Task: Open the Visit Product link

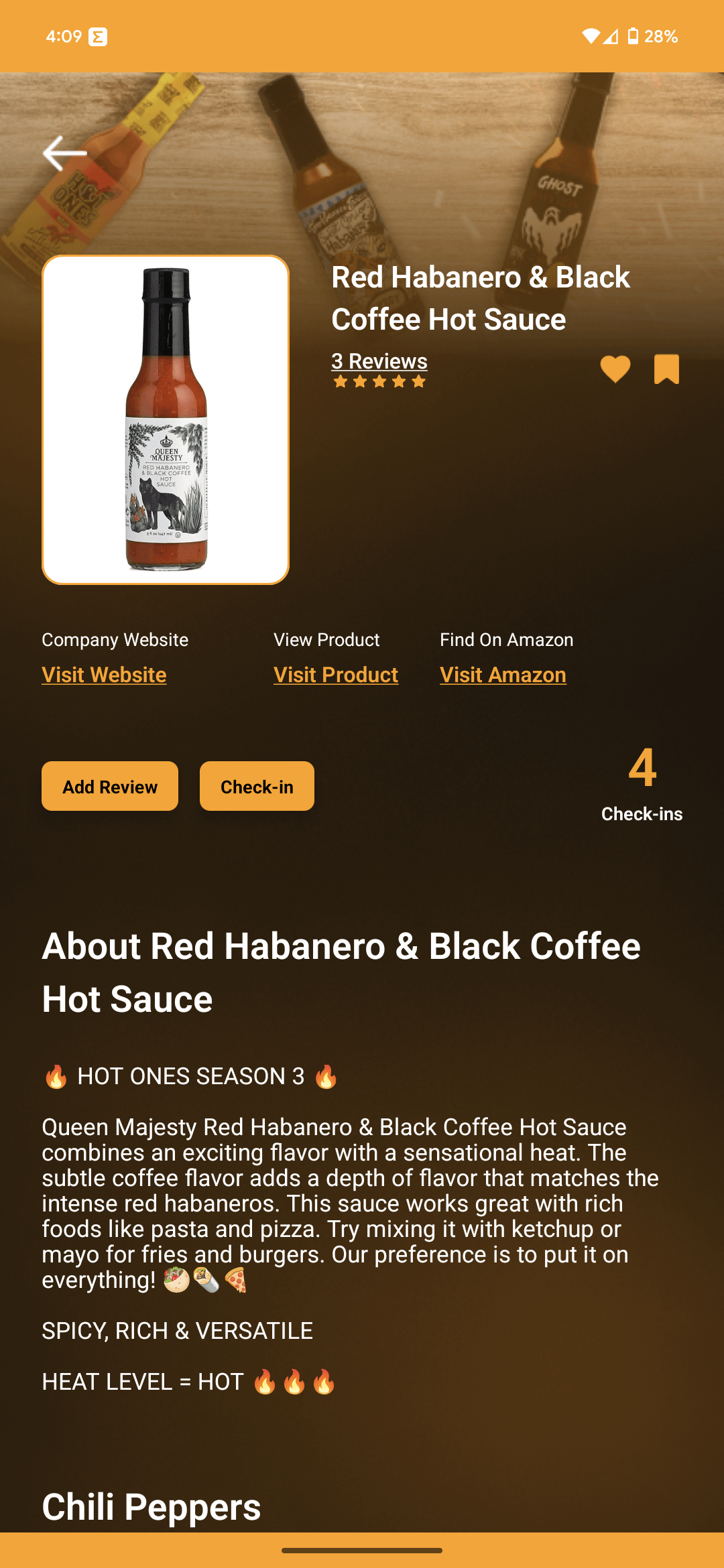Action: (336, 675)
